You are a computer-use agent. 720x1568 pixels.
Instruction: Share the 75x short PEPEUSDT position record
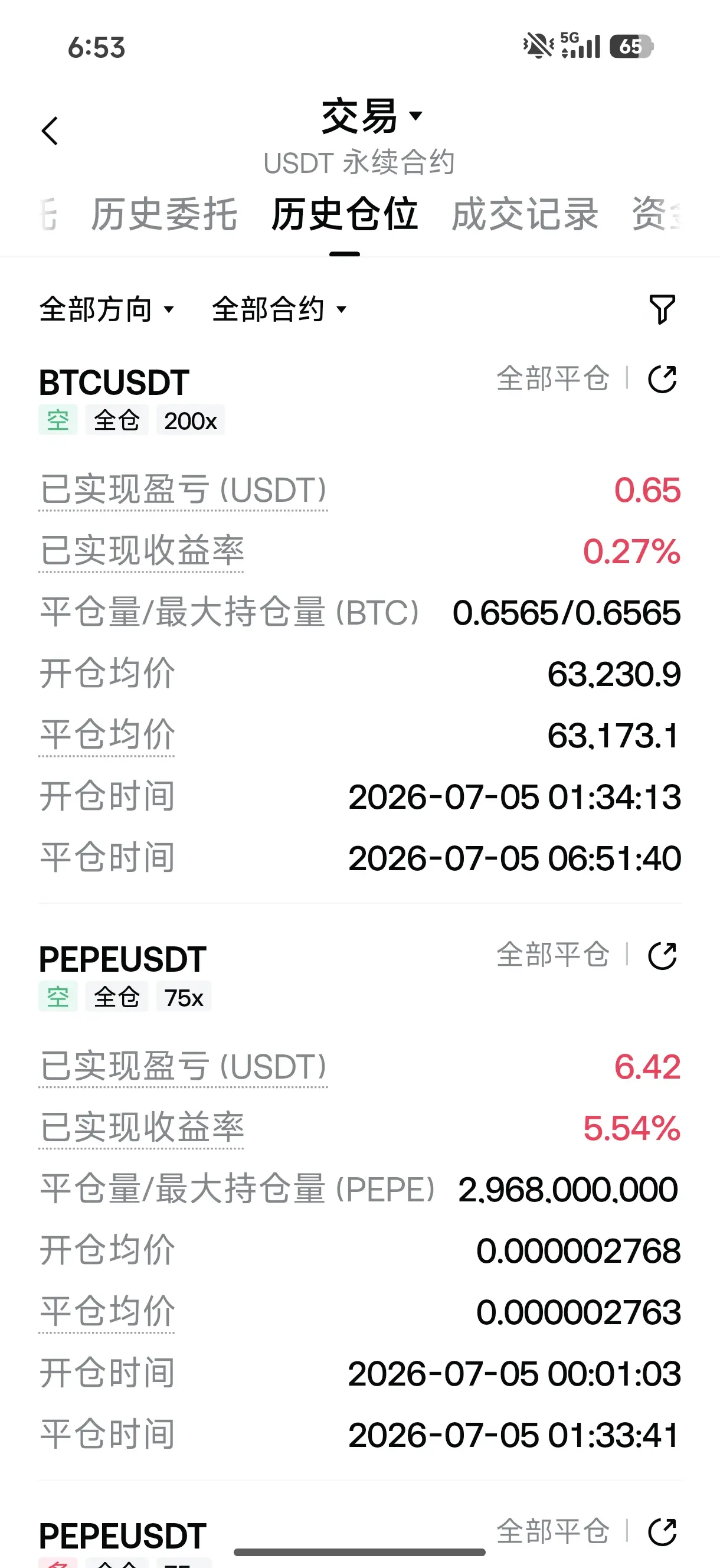tap(662, 956)
